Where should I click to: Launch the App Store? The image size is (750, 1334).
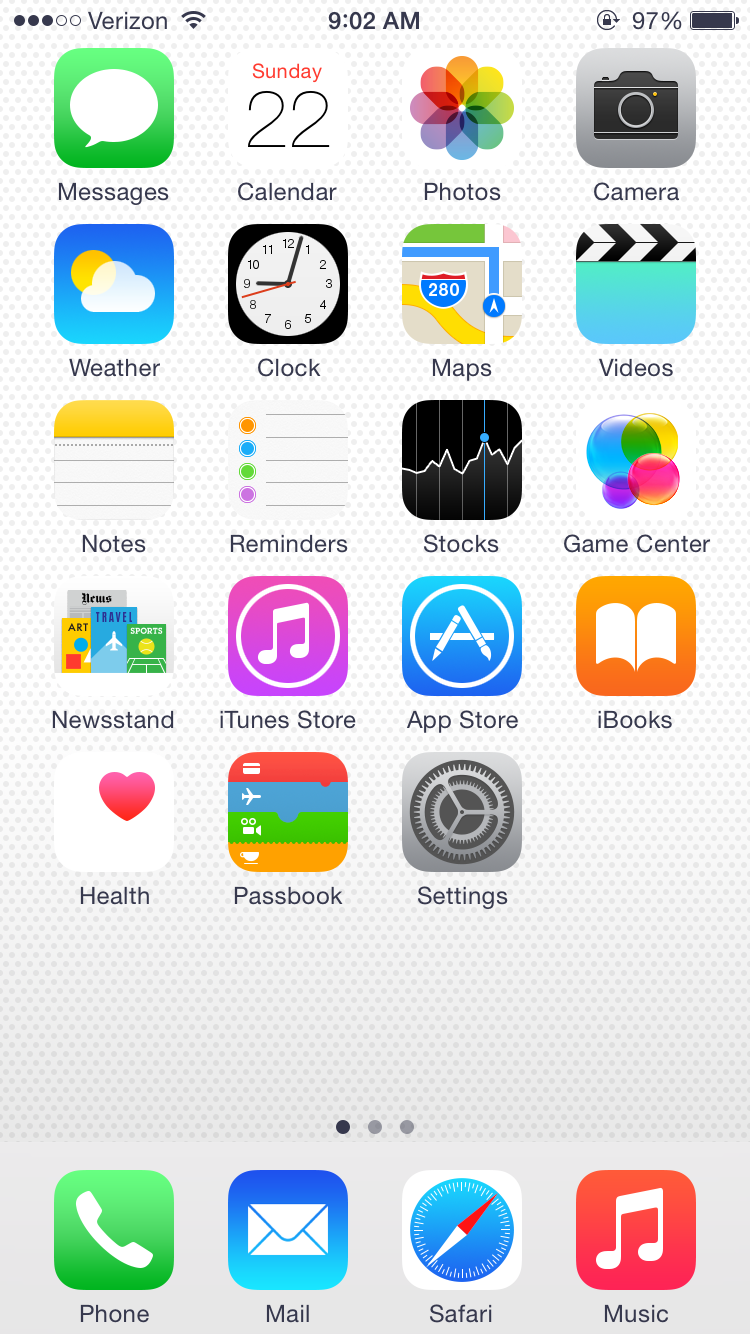462,636
